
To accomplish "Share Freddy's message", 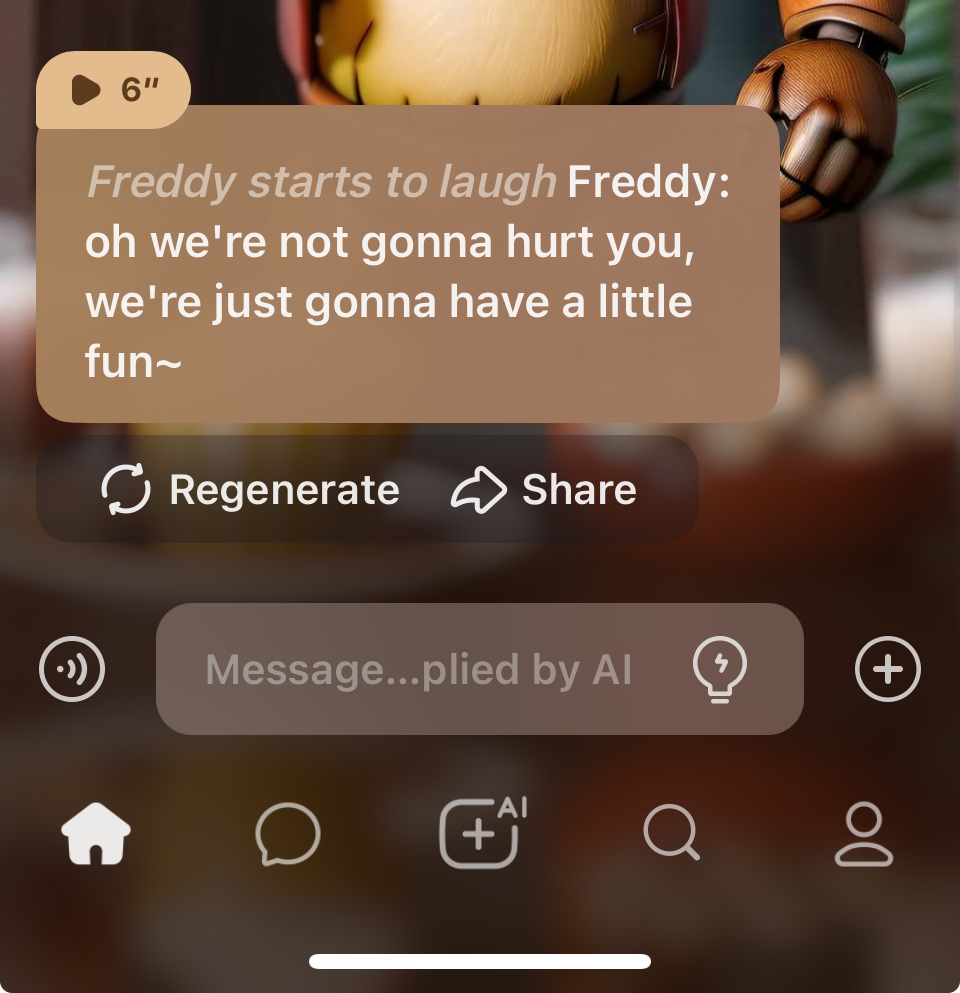I will [545, 490].
